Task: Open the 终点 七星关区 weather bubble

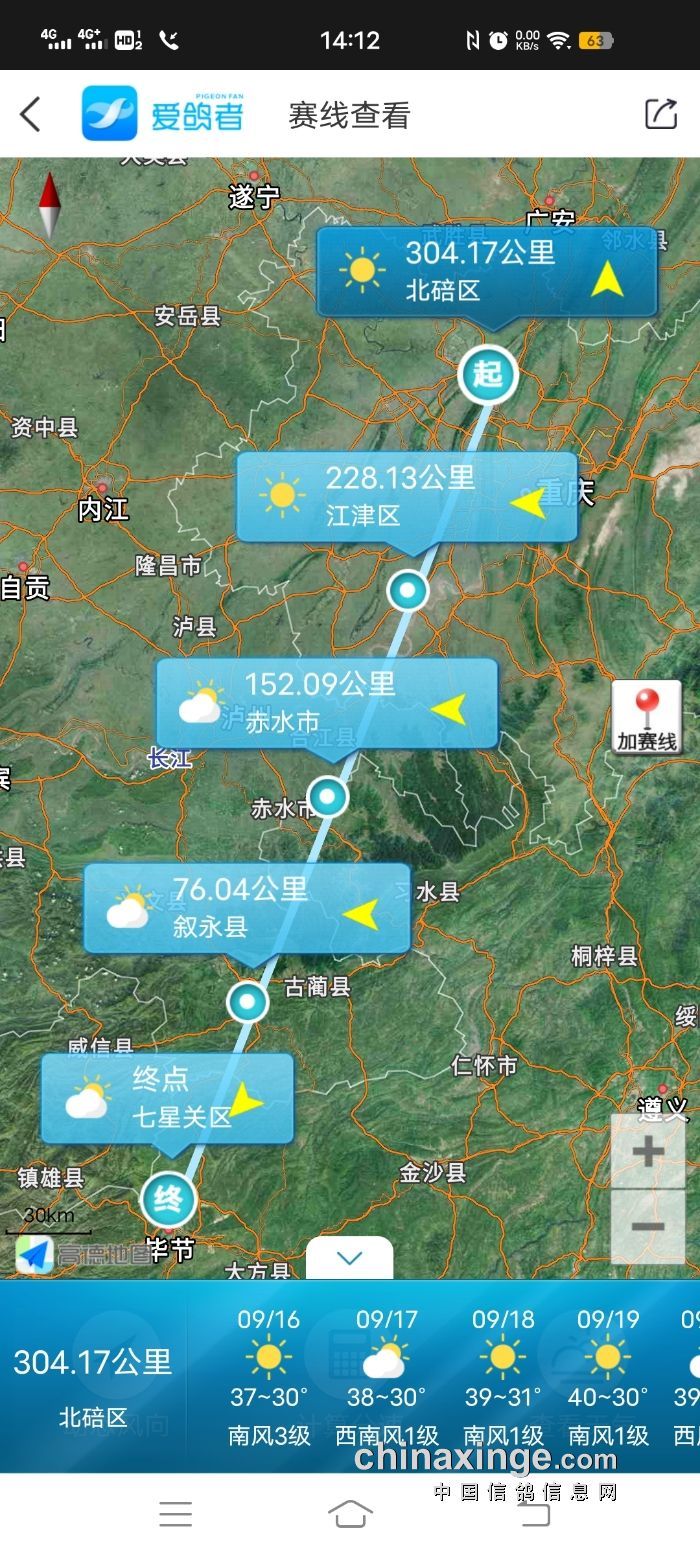Action: point(167,1098)
